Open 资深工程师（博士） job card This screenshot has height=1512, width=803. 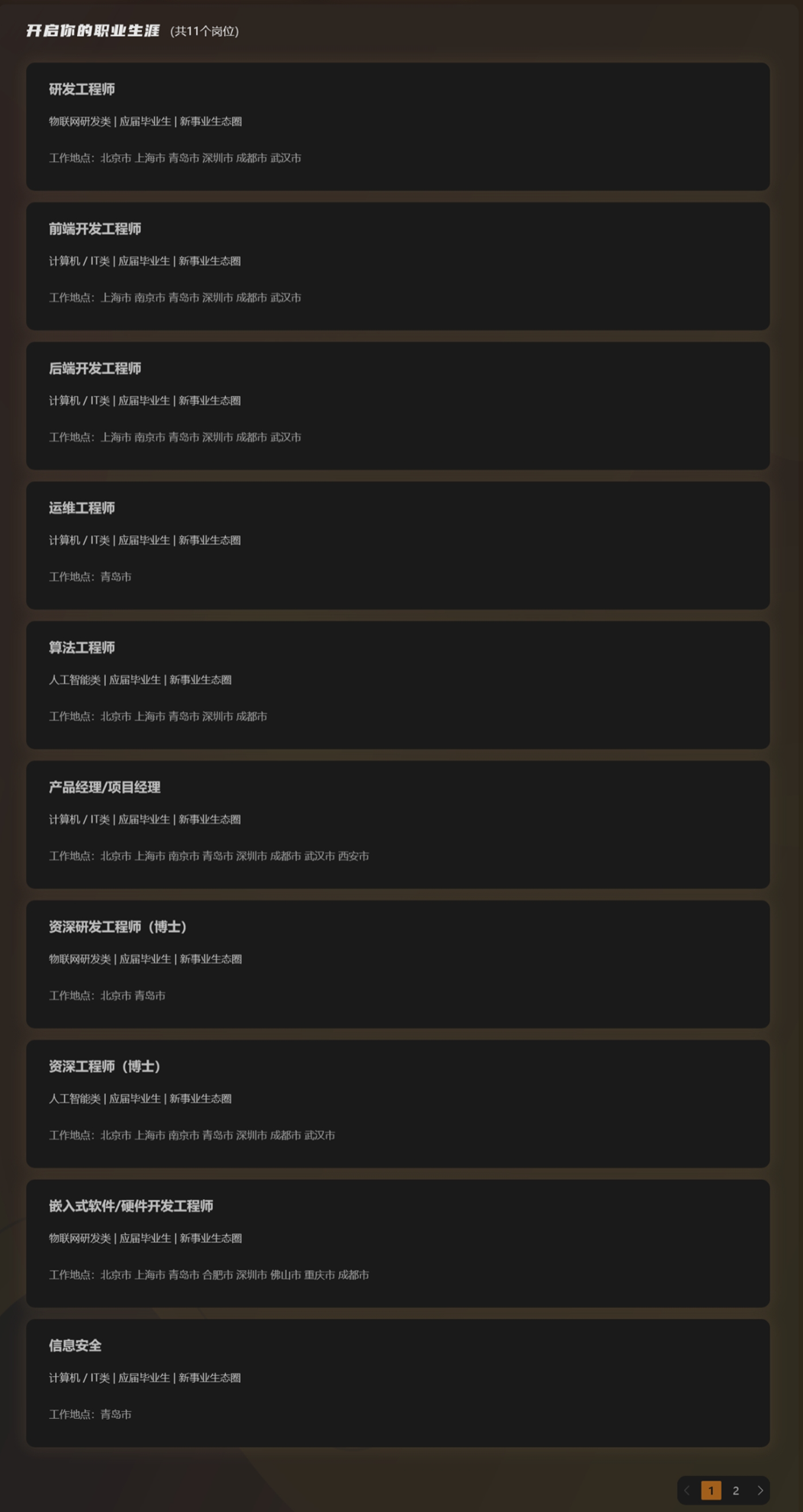click(x=105, y=1066)
